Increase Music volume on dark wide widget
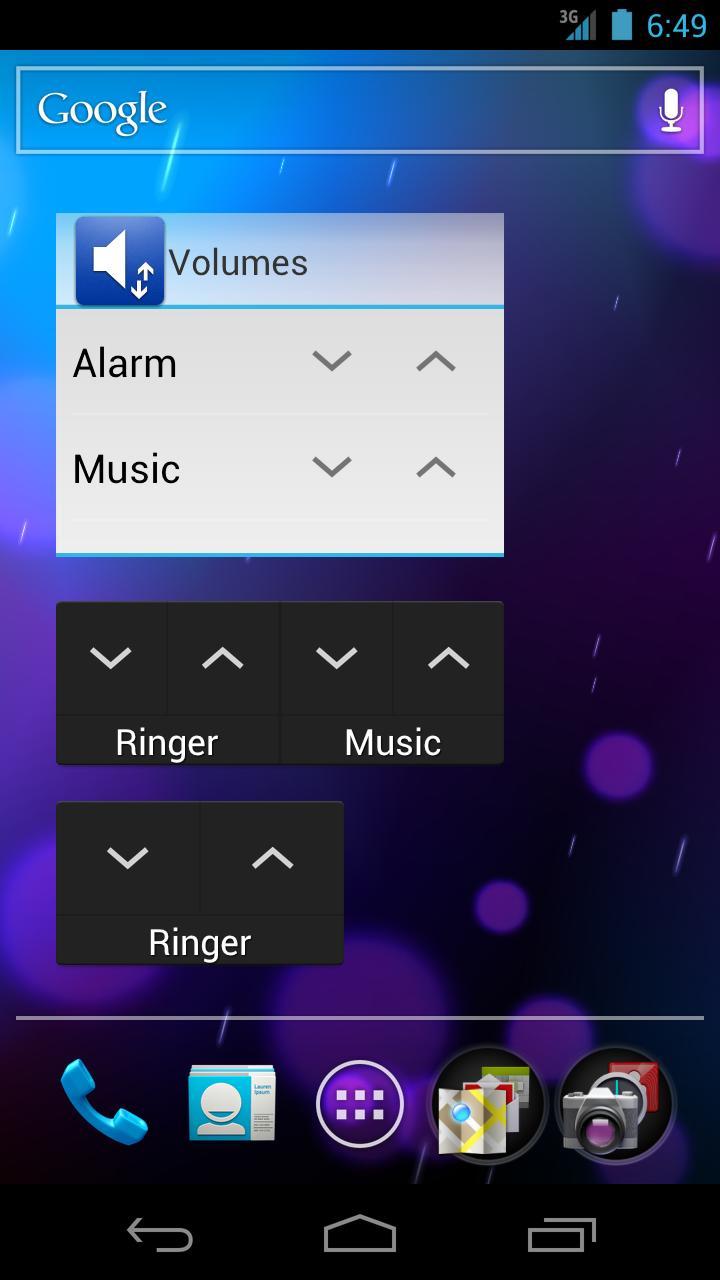The width and height of the screenshot is (720, 1280). click(x=449, y=658)
